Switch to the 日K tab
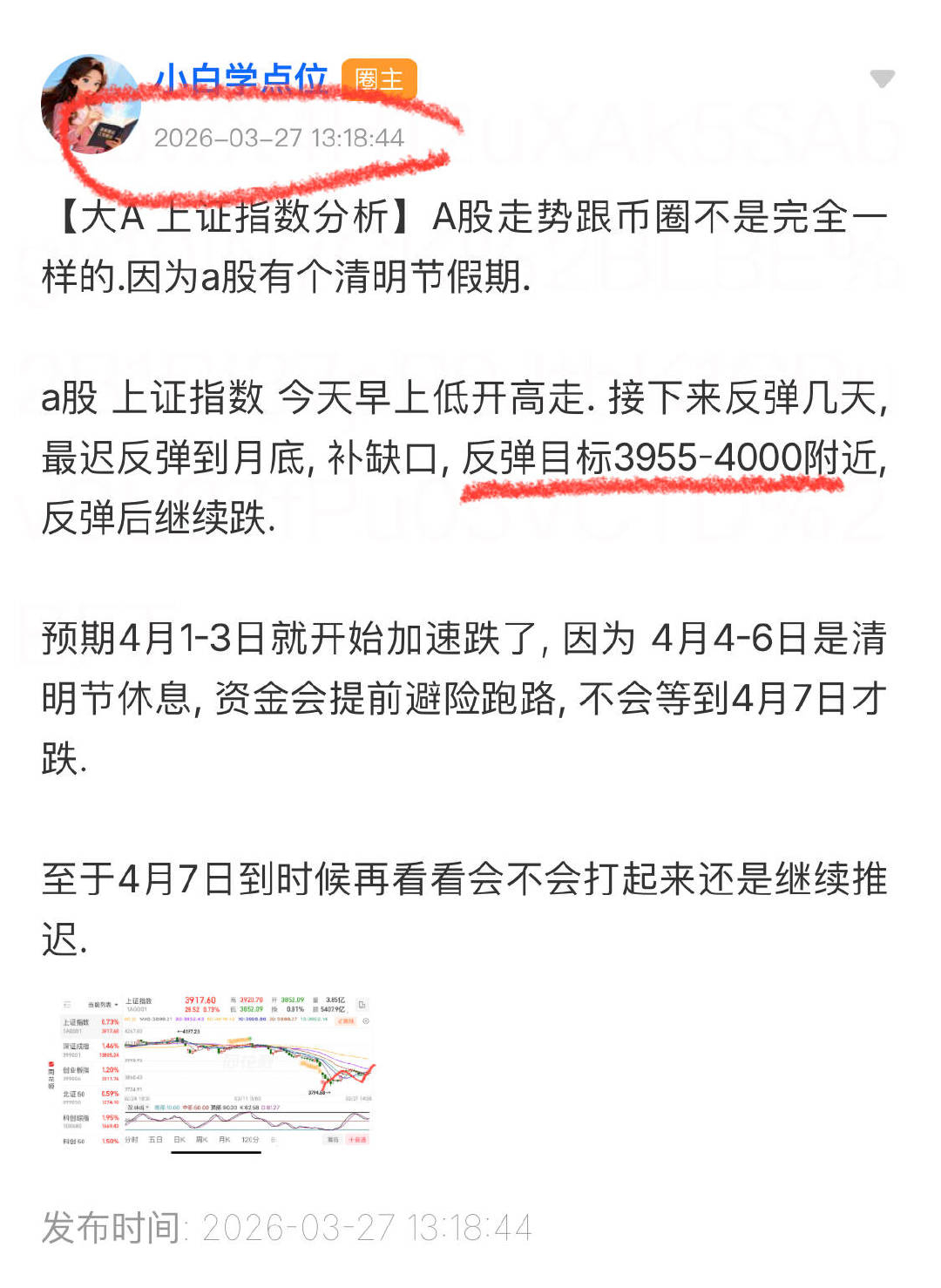Viewport: 941px width, 1288px height. click(179, 1139)
